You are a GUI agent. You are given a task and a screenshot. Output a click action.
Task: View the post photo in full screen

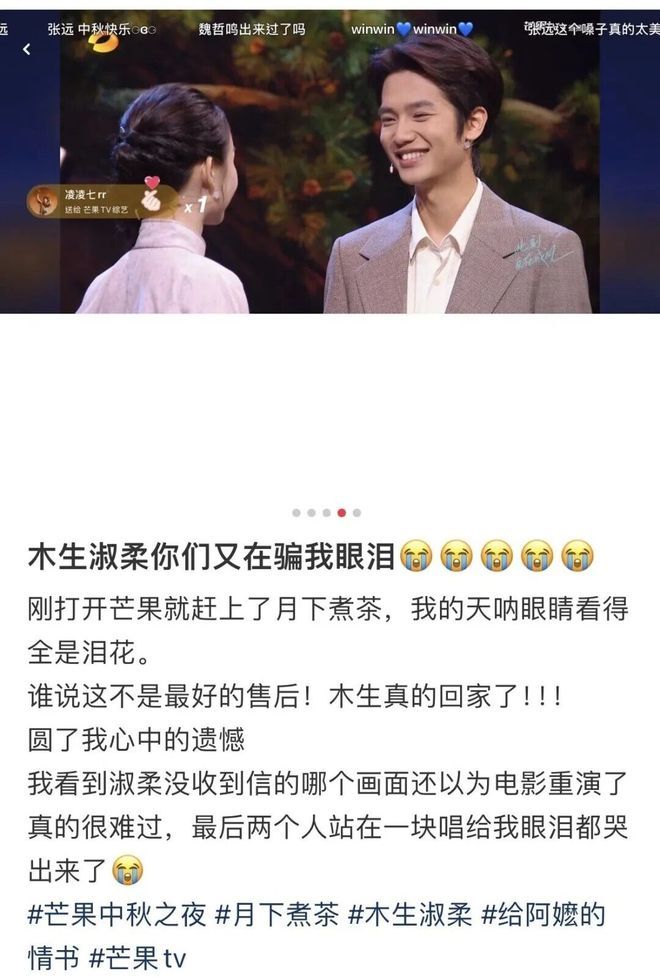pos(330,162)
